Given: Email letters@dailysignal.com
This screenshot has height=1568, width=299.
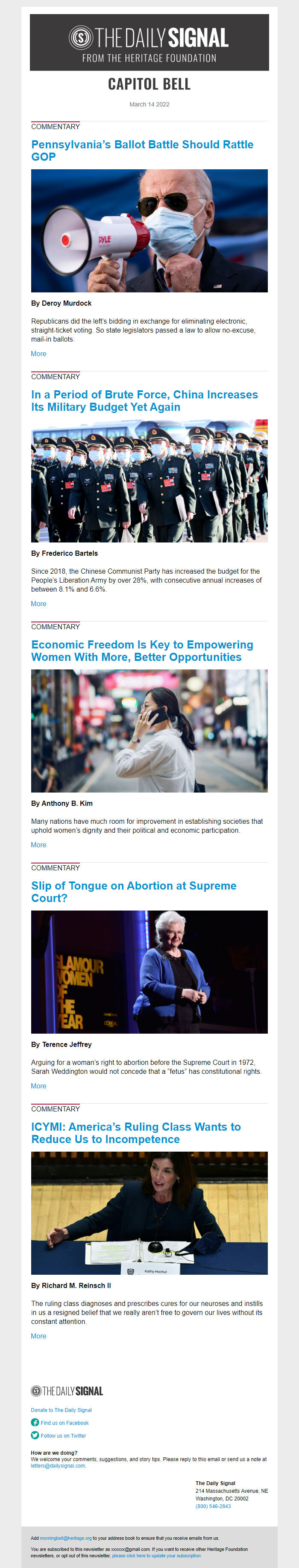Looking at the screenshot, I should [59, 1466].
